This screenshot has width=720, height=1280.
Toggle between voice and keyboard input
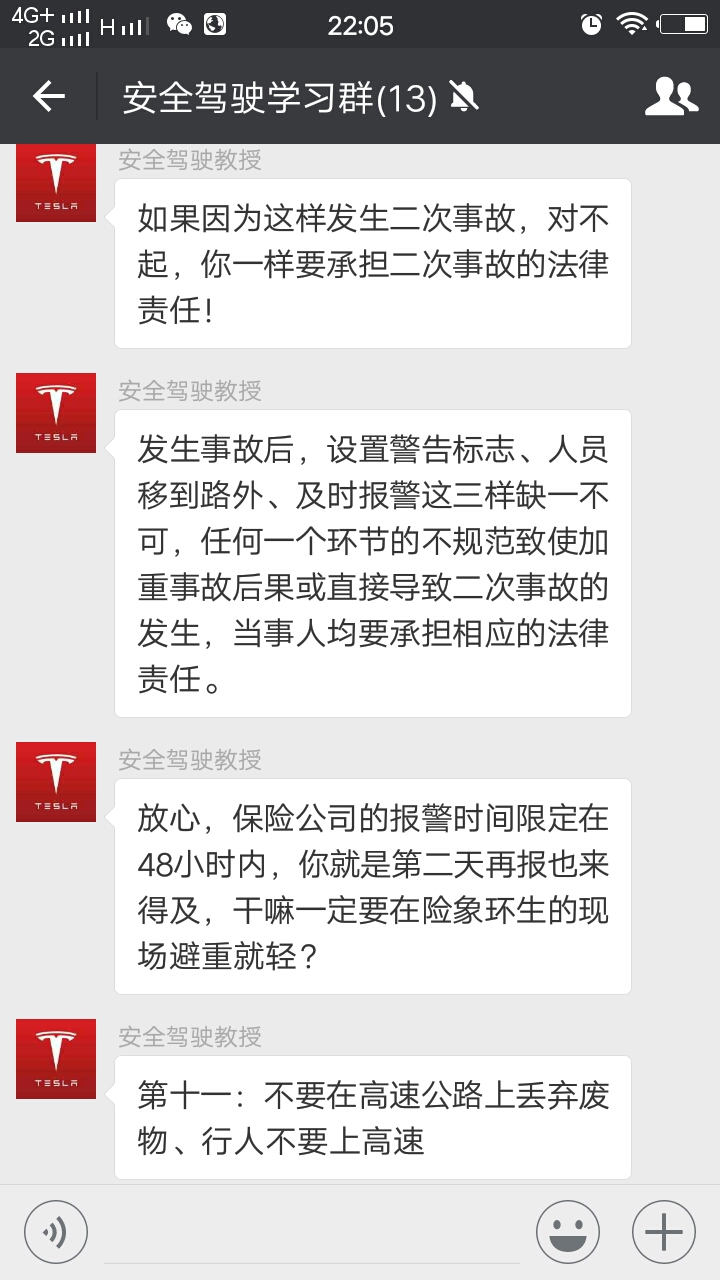56,1230
